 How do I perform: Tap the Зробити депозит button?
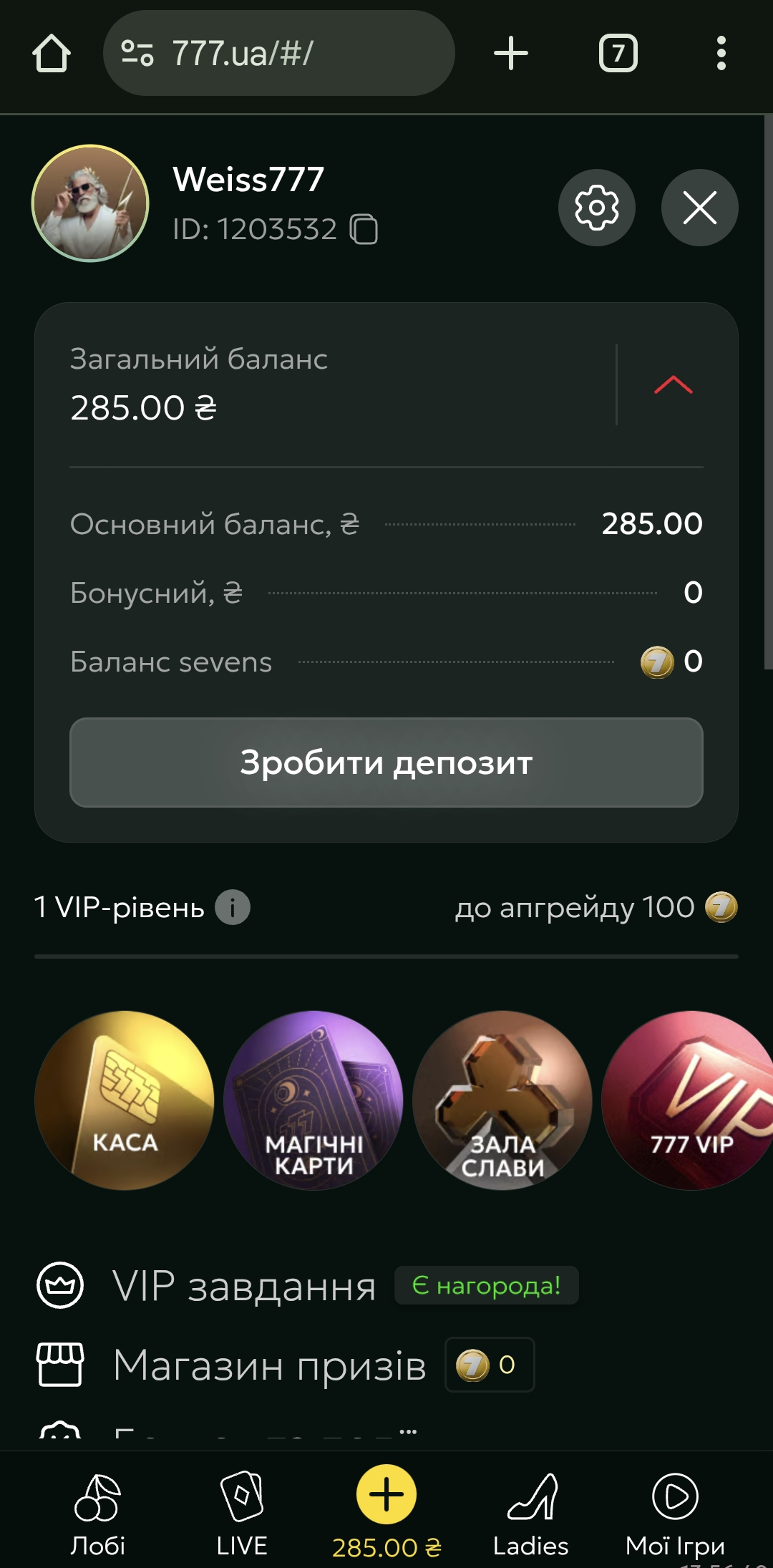point(386,763)
